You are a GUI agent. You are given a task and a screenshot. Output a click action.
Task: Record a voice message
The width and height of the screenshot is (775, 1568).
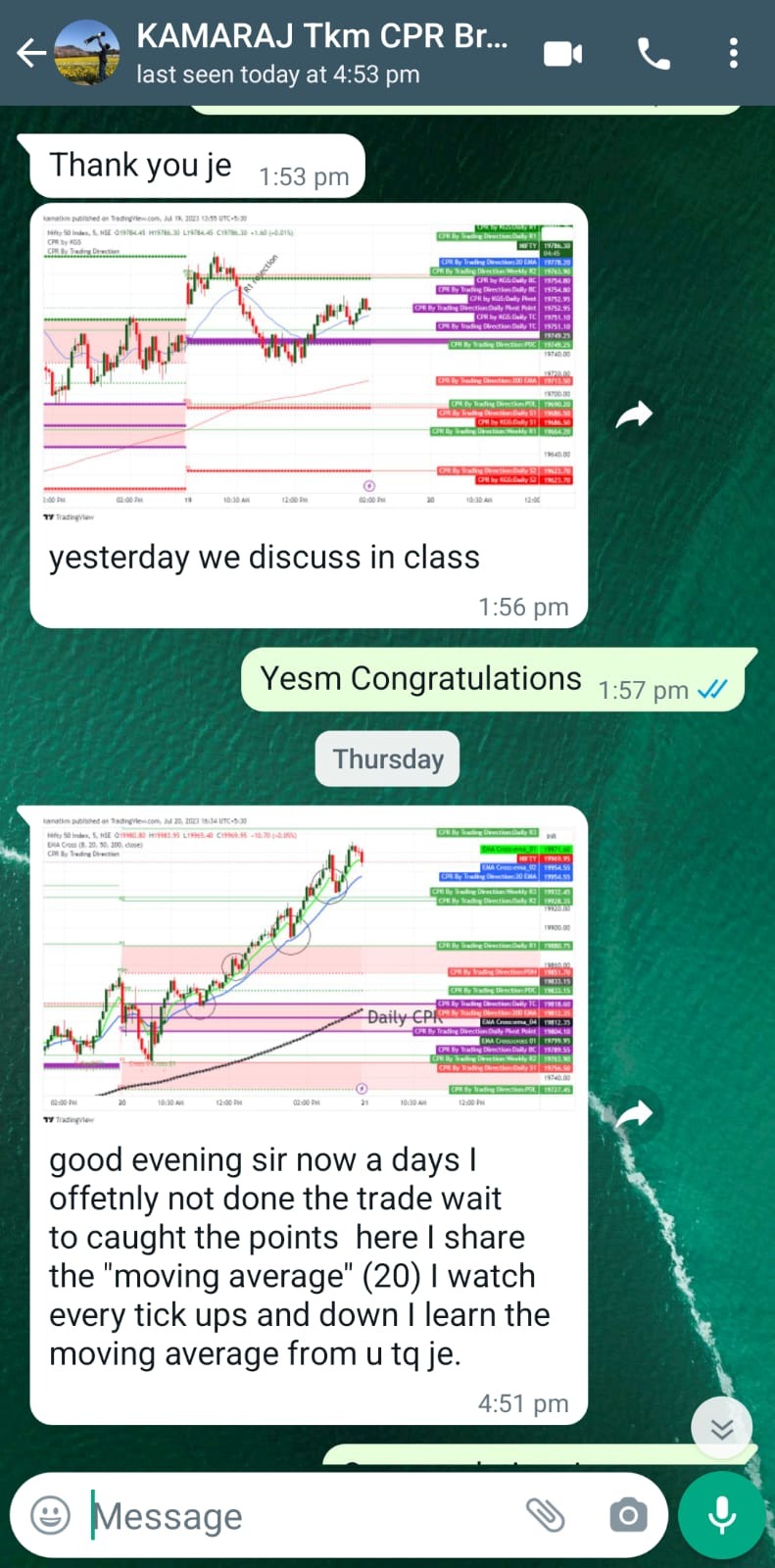(722, 1515)
